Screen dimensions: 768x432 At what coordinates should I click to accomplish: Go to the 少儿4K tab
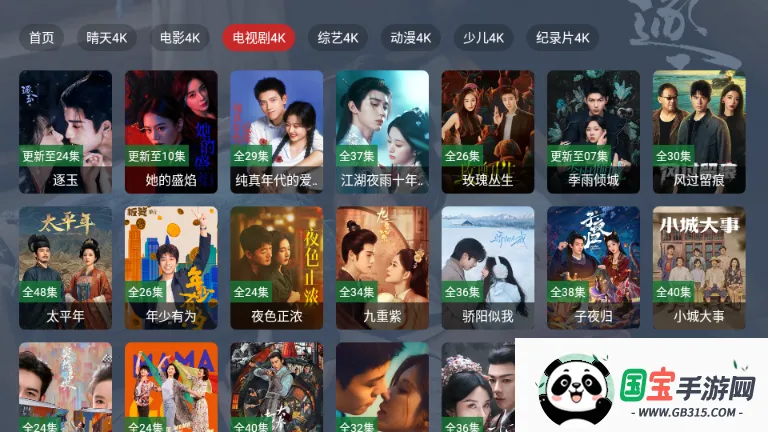(483, 38)
